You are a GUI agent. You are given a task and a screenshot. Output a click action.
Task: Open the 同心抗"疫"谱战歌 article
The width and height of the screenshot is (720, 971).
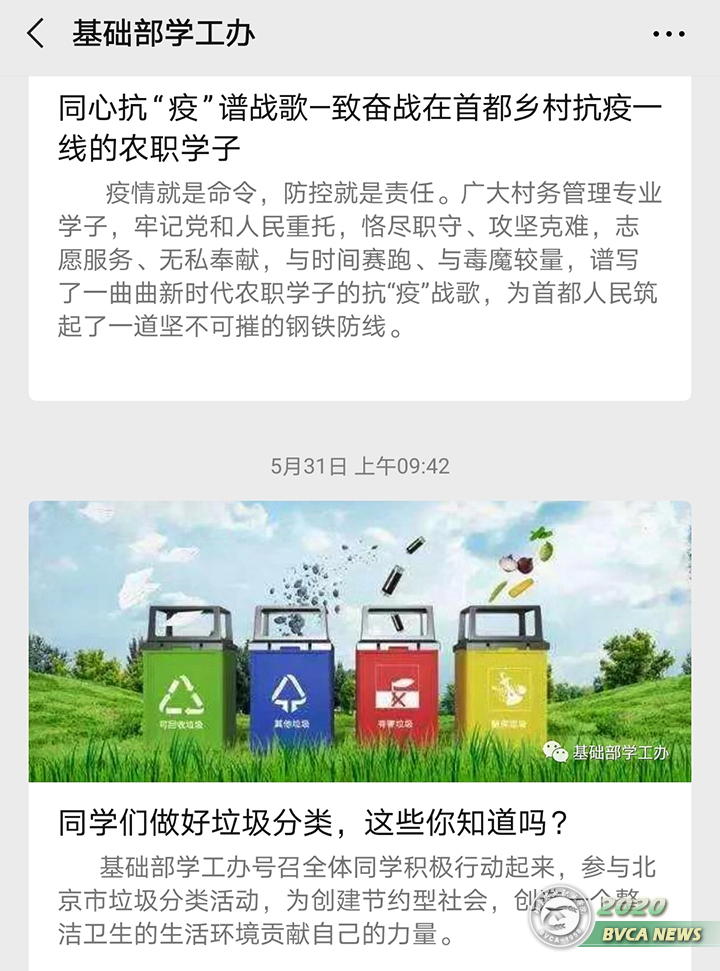pos(360,128)
